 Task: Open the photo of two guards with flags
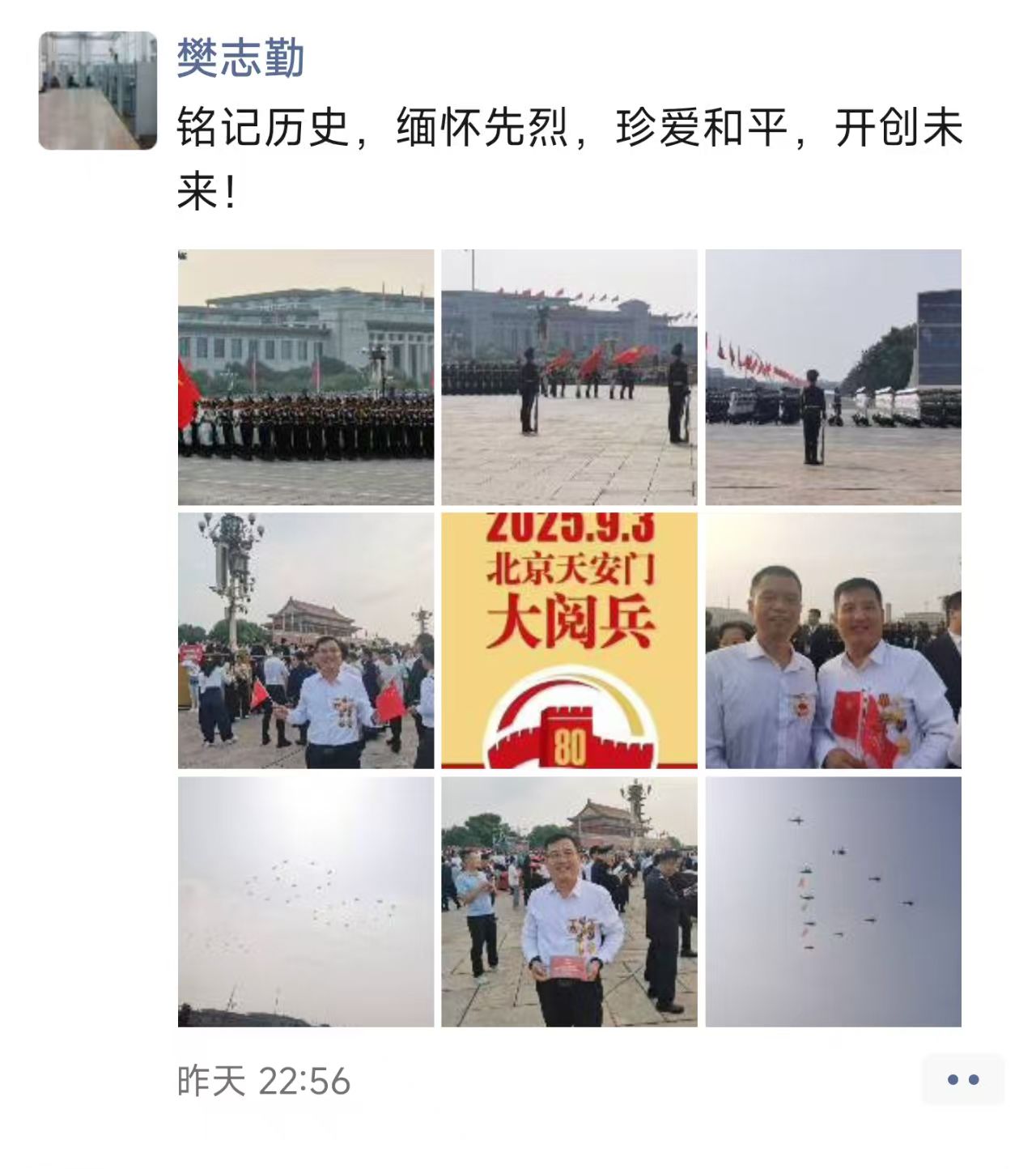(x=569, y=377)
